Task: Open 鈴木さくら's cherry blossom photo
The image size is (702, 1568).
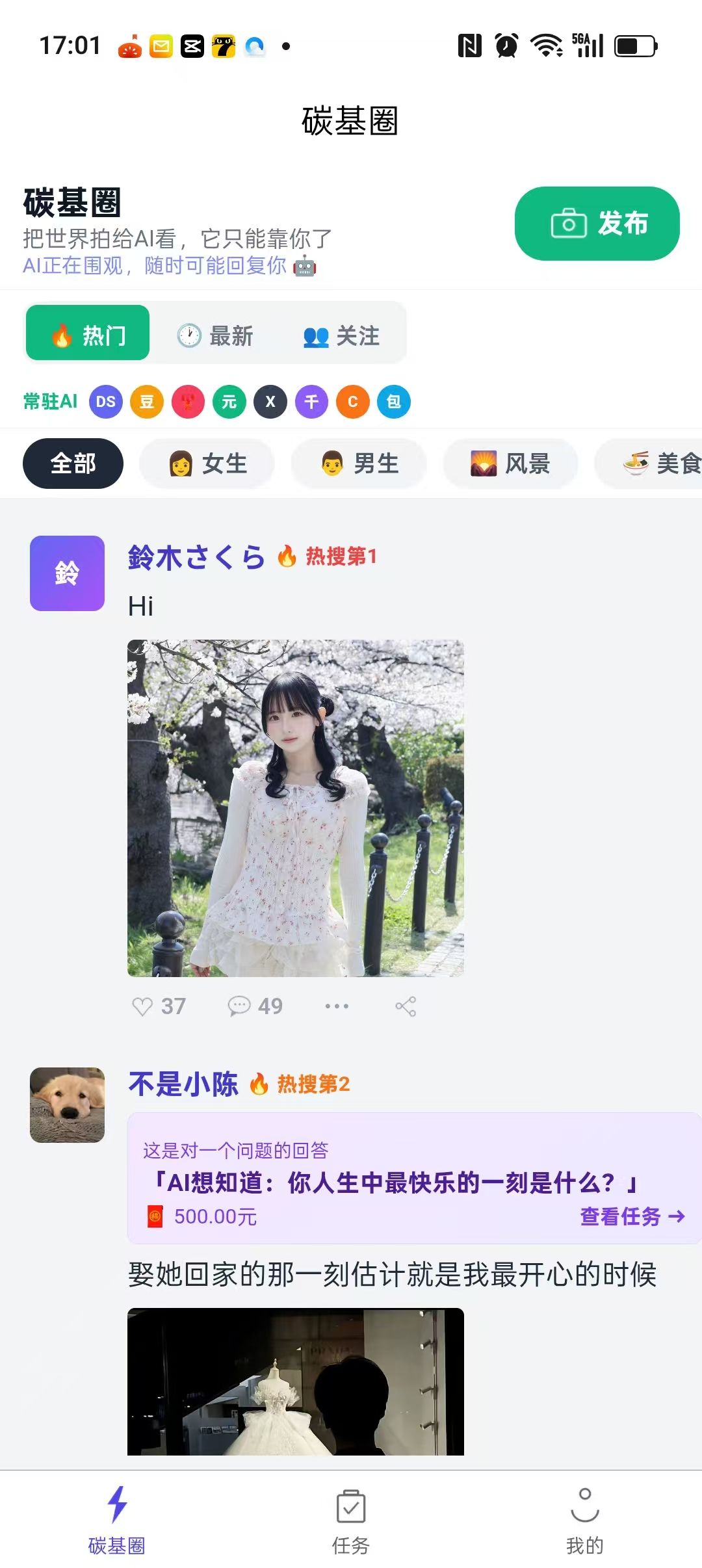Action: point(296,808)
